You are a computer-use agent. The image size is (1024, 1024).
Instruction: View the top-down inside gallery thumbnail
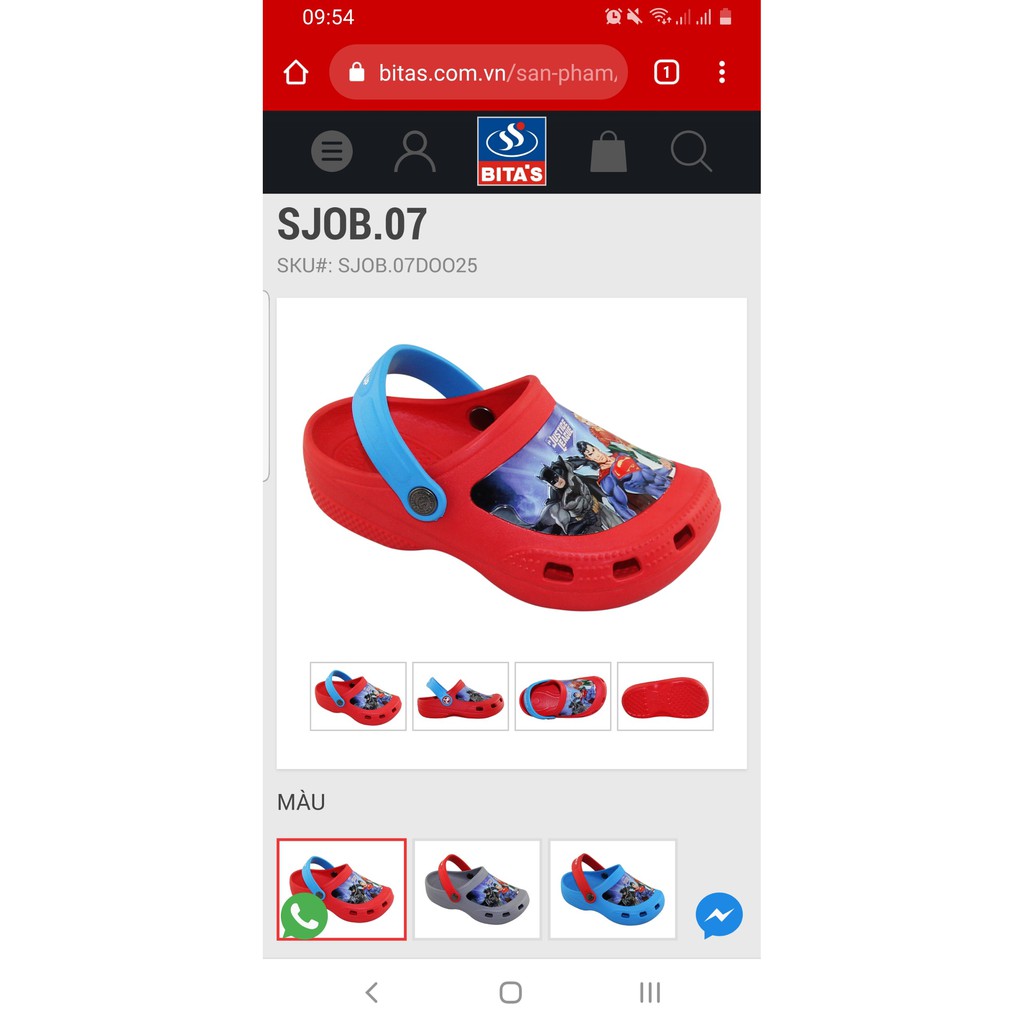point(563,696)
